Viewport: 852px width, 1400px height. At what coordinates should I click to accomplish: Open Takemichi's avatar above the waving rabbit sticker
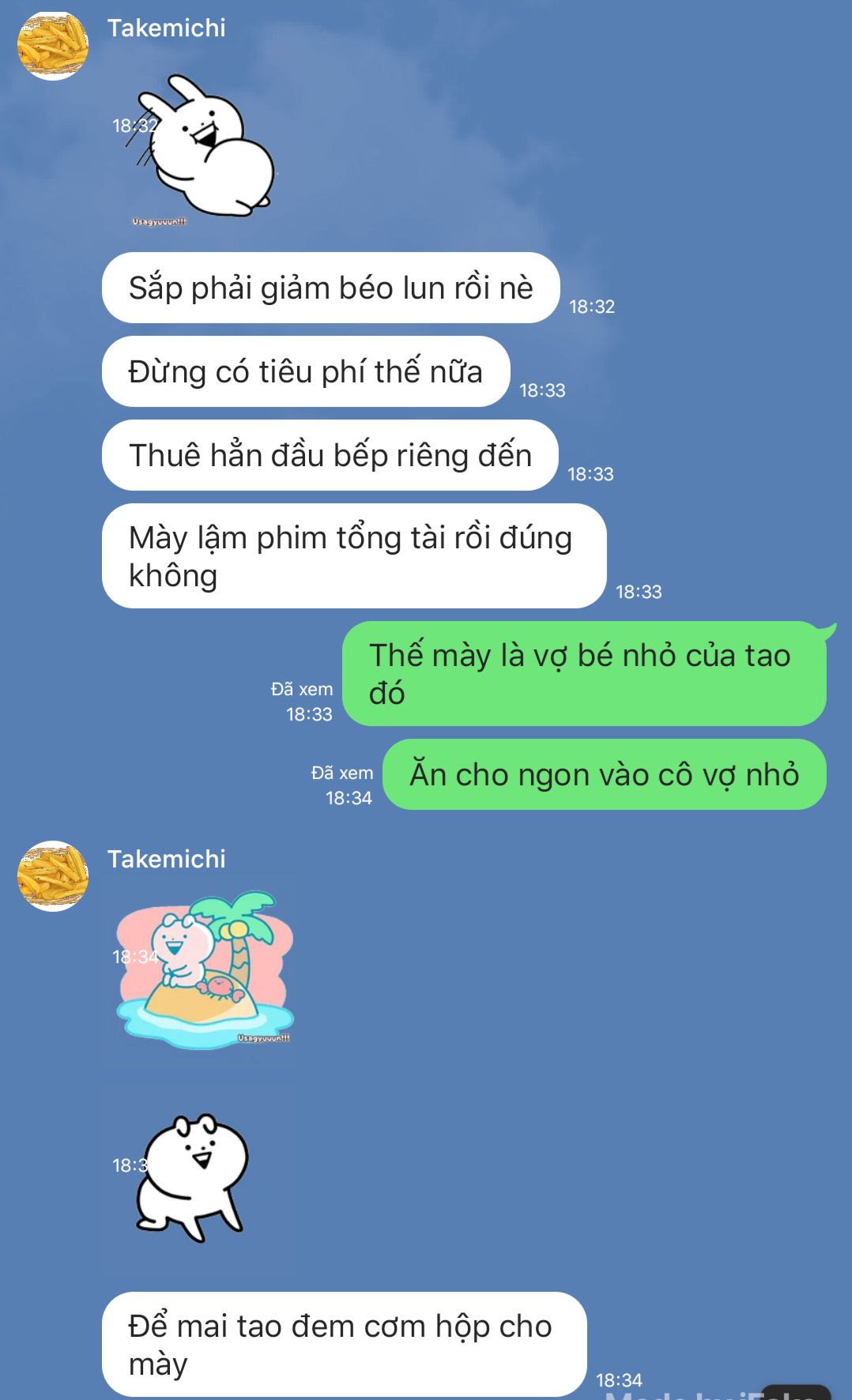click(53, 46)
